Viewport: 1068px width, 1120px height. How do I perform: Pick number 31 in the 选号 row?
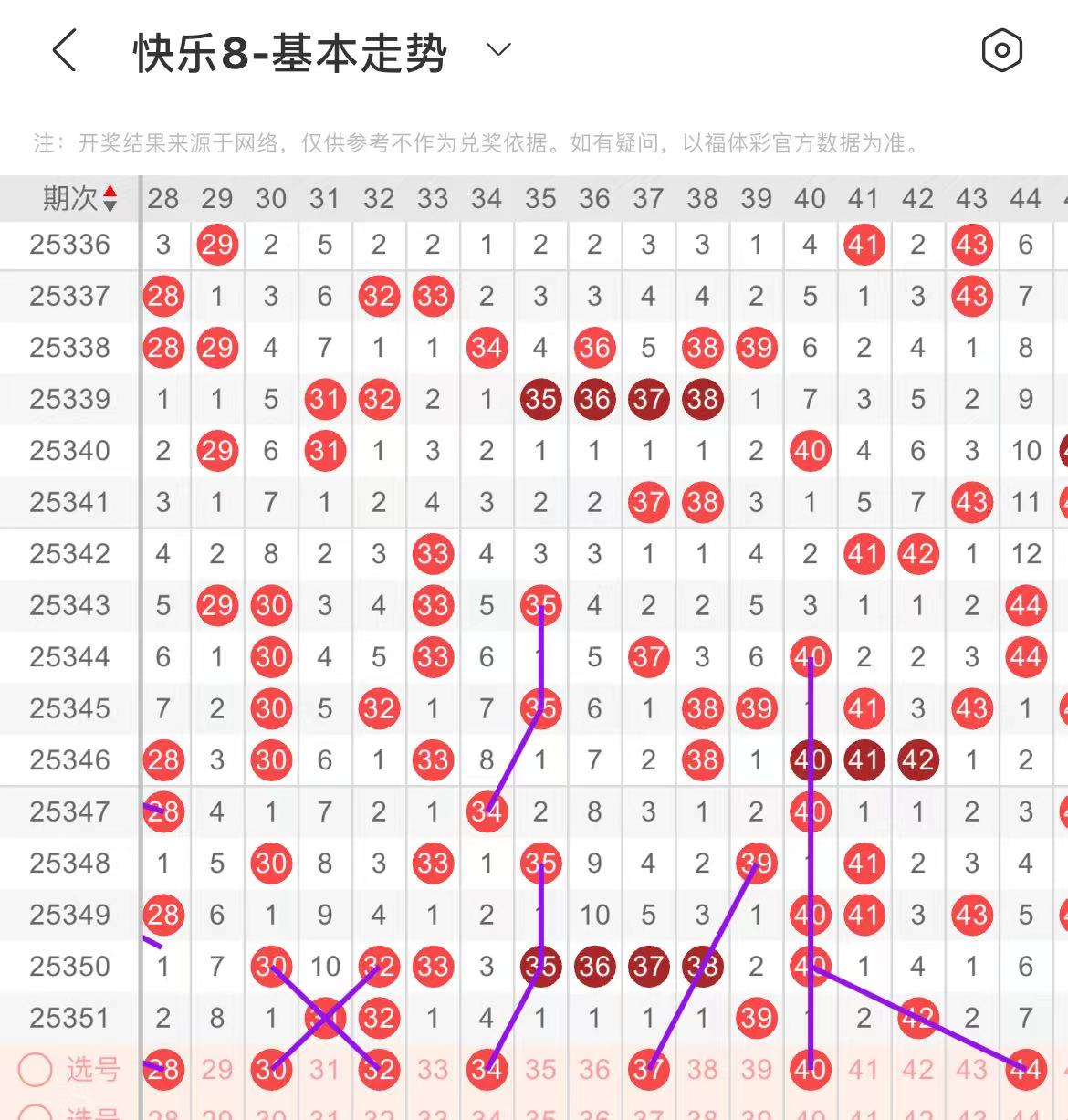click(x=325, y=1069)
